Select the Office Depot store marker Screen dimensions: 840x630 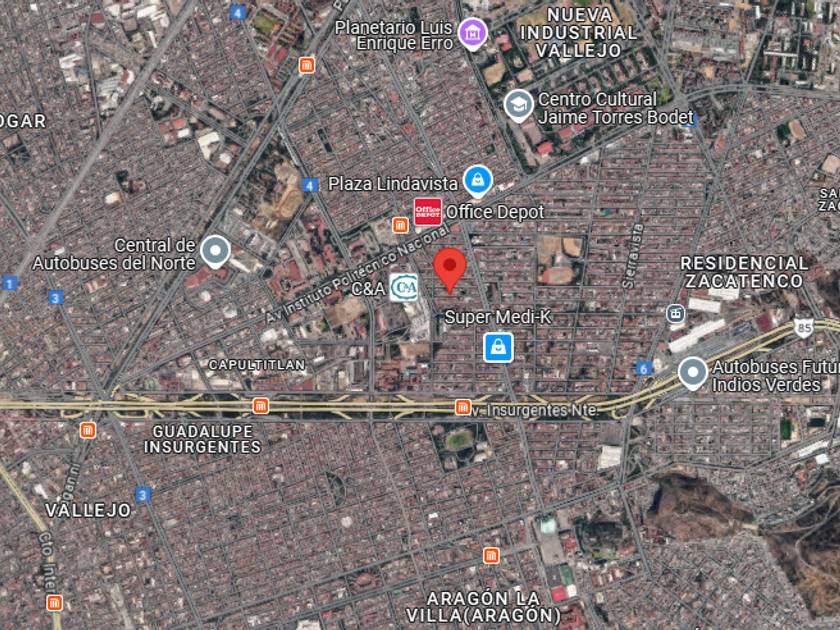[x=428, y=212]
